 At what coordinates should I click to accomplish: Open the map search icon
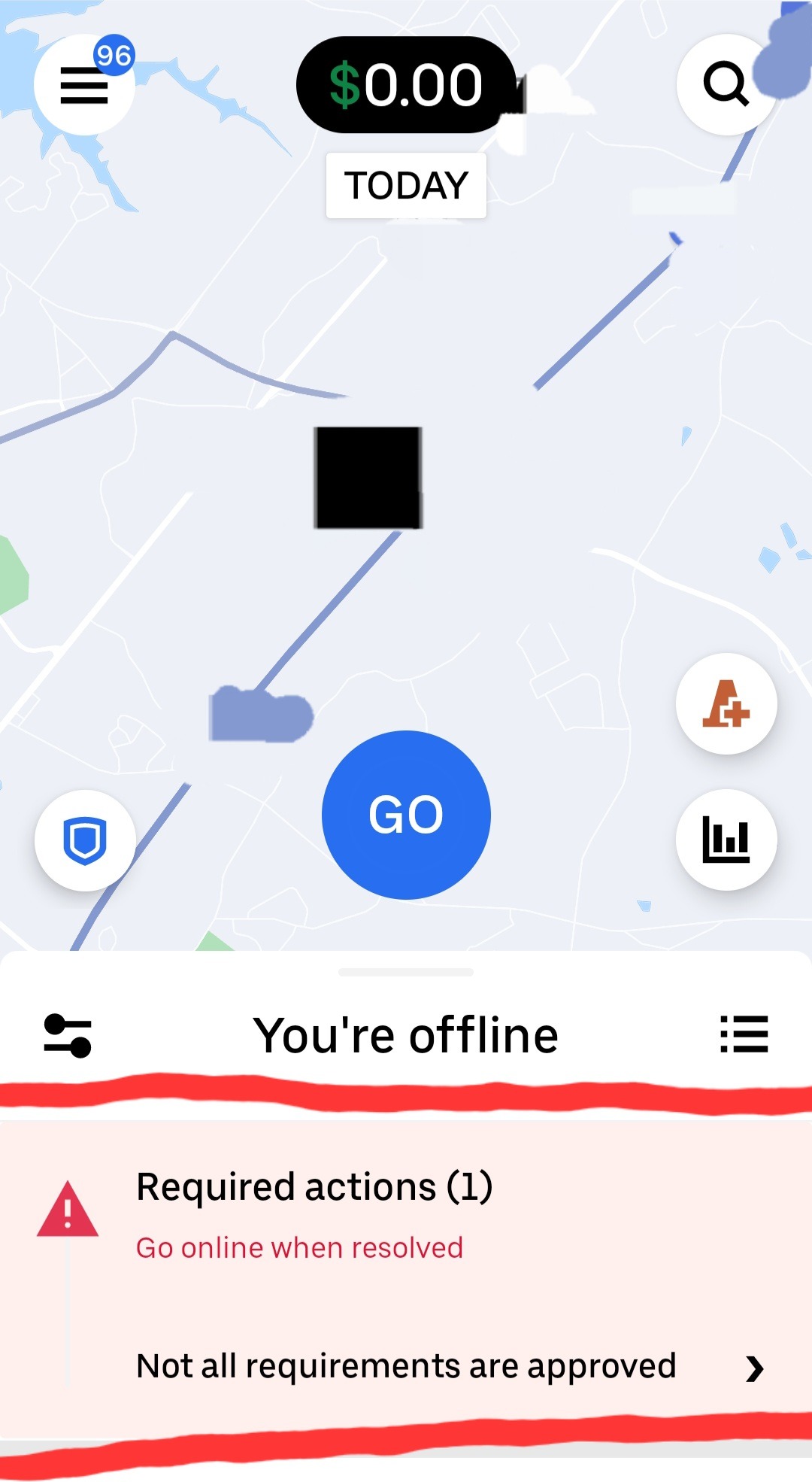coord(726,85)
